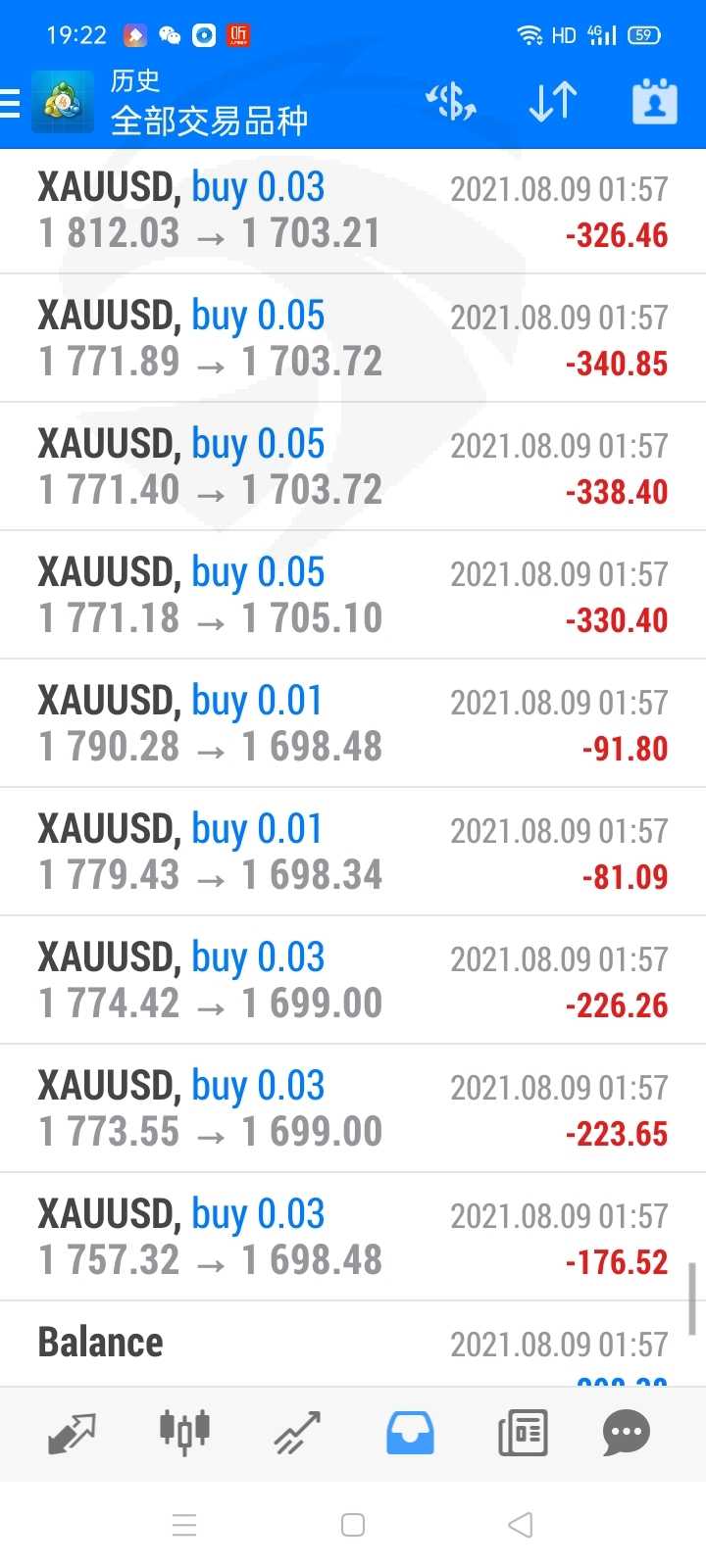This screenshot has height=1568, width=706.
Task: Change the history sort order
Action: (x=553, y=102)
